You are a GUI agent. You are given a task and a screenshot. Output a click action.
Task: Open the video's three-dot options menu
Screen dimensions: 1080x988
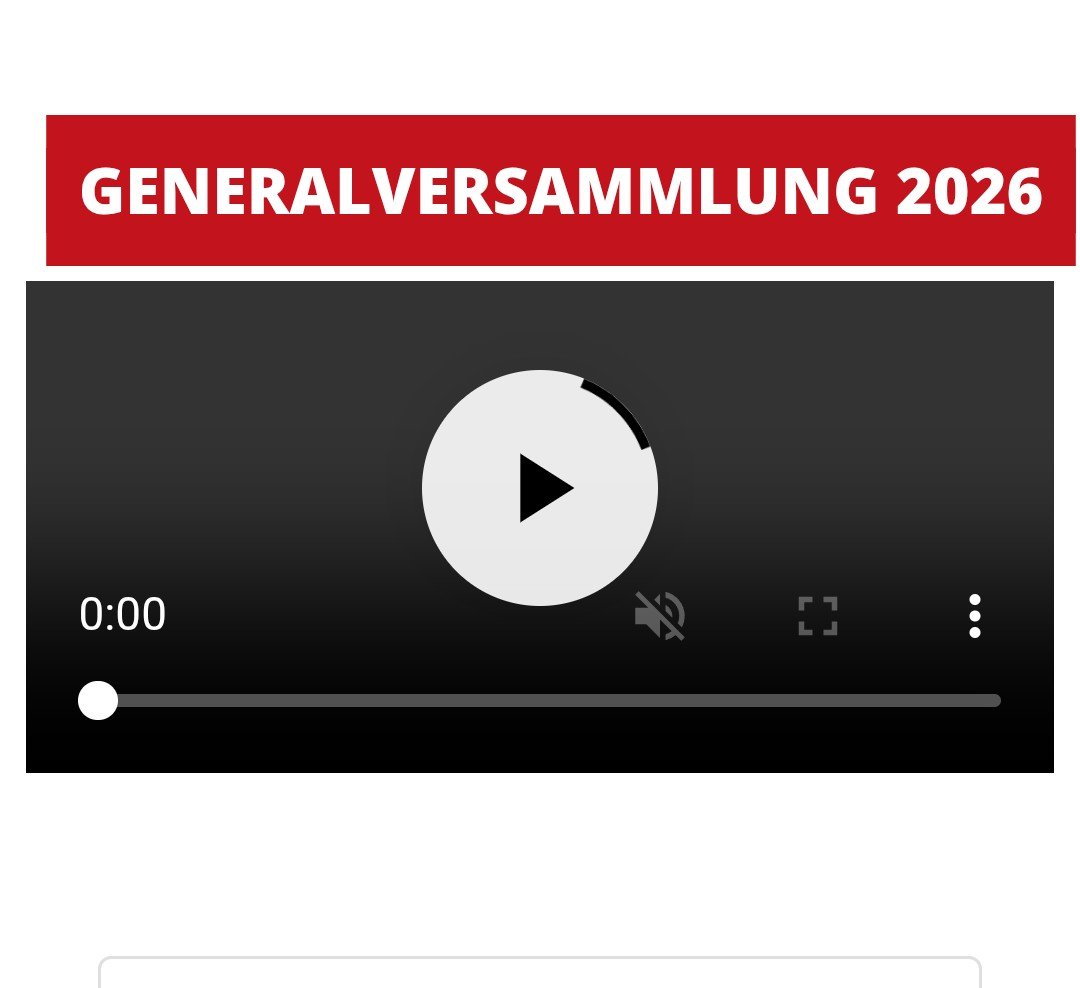(974, 615)
